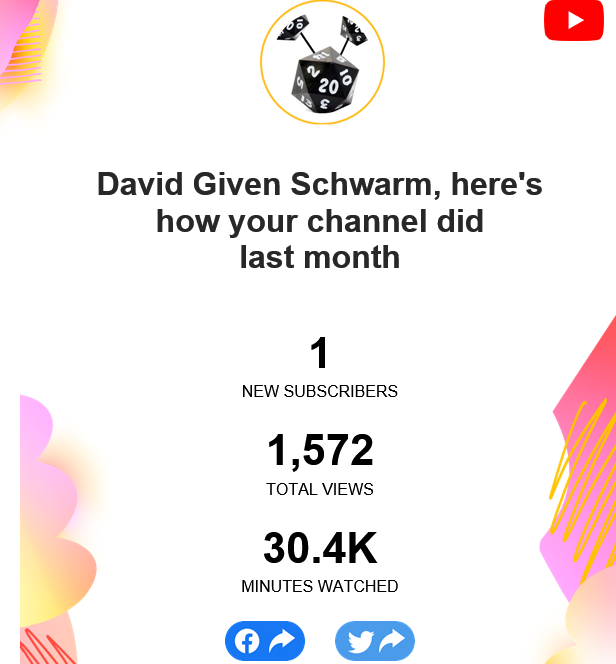The width and height of the screenshot is (616, 664).
Task: Share channel stats on Facebook
Action: 265,641
